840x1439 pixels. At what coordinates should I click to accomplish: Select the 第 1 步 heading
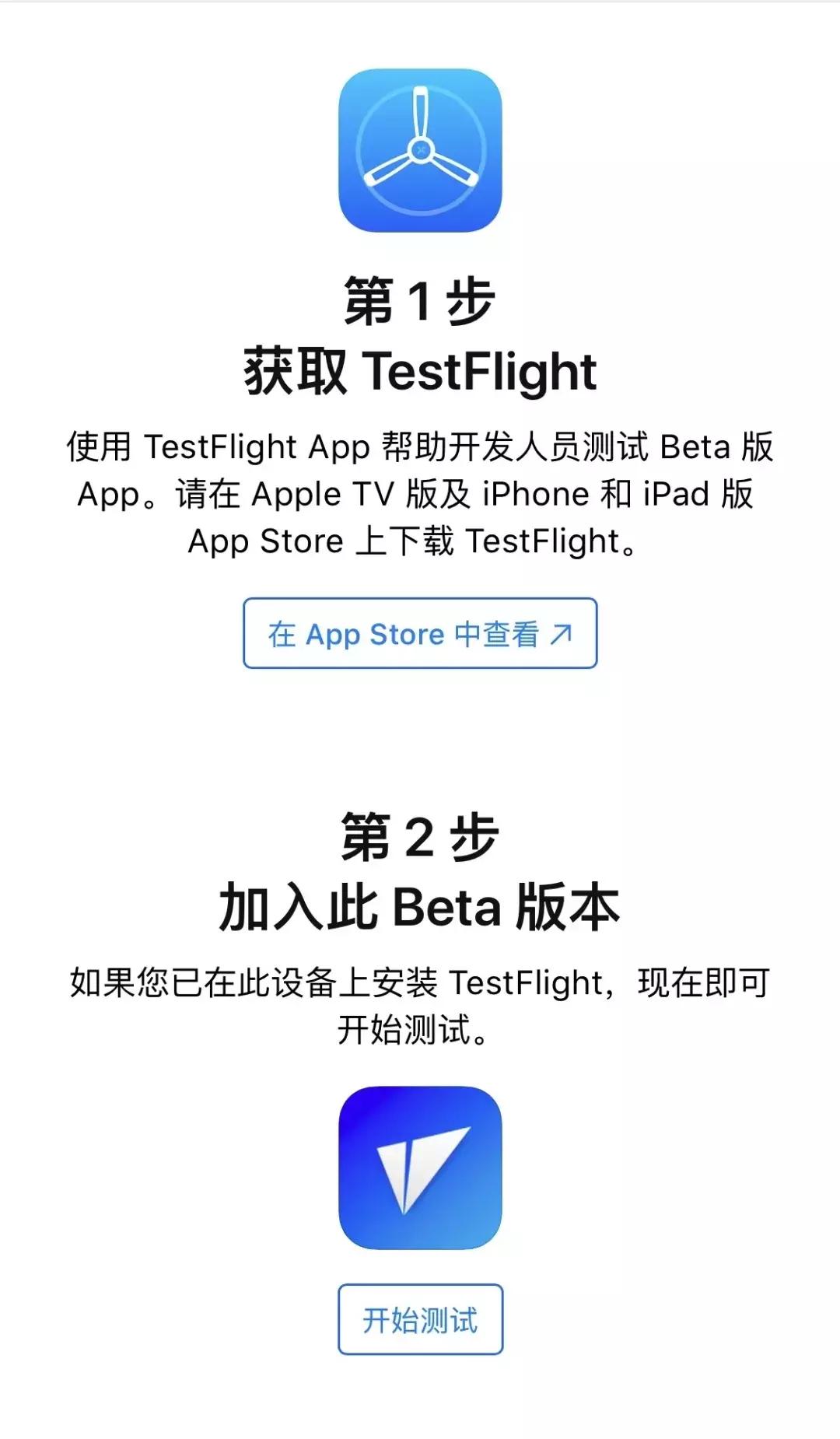420,303
